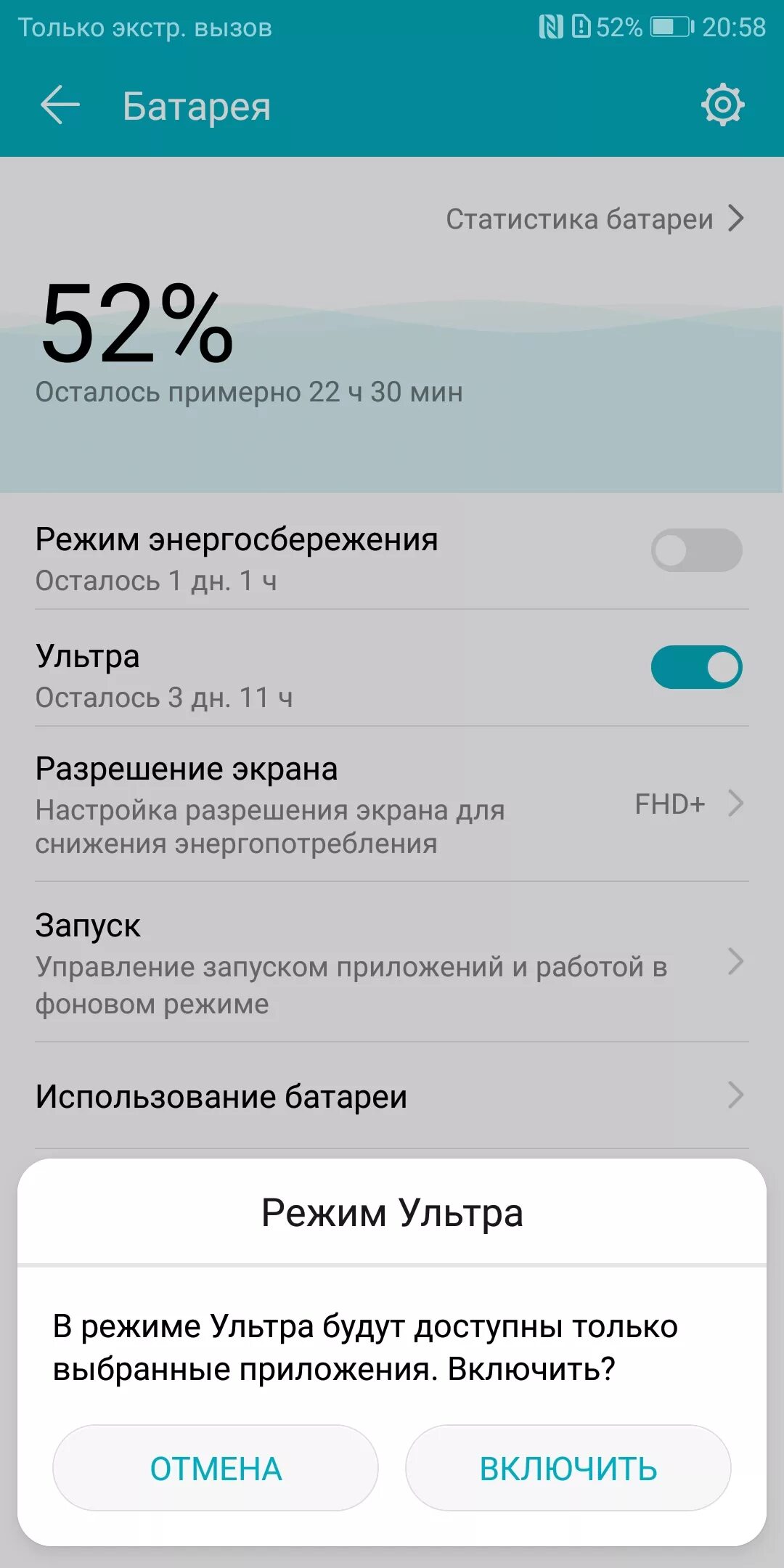Screen dimensions: 784x1568
Task: Open Разрешение экрана settings
Action: point(392,804)
